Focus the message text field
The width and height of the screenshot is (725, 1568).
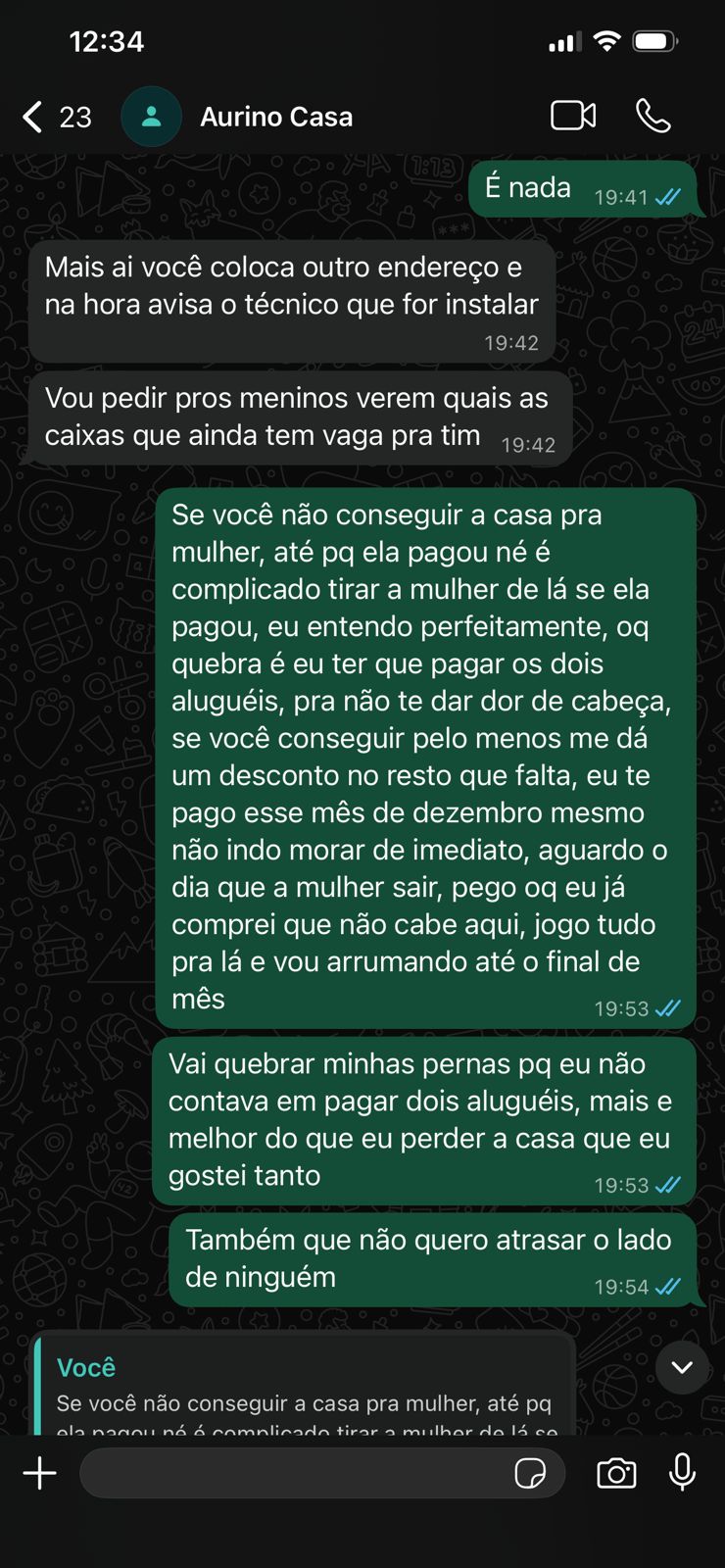tap(294, 1473)
